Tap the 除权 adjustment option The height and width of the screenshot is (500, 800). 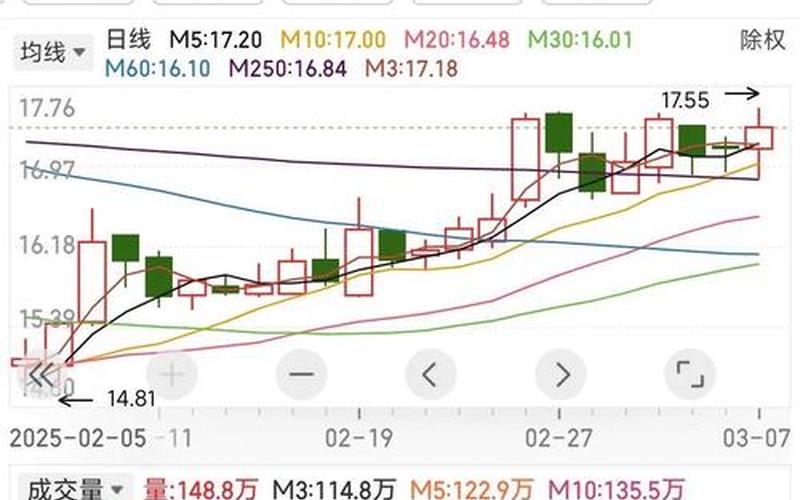pyautogui.click(x=763, y=40)
